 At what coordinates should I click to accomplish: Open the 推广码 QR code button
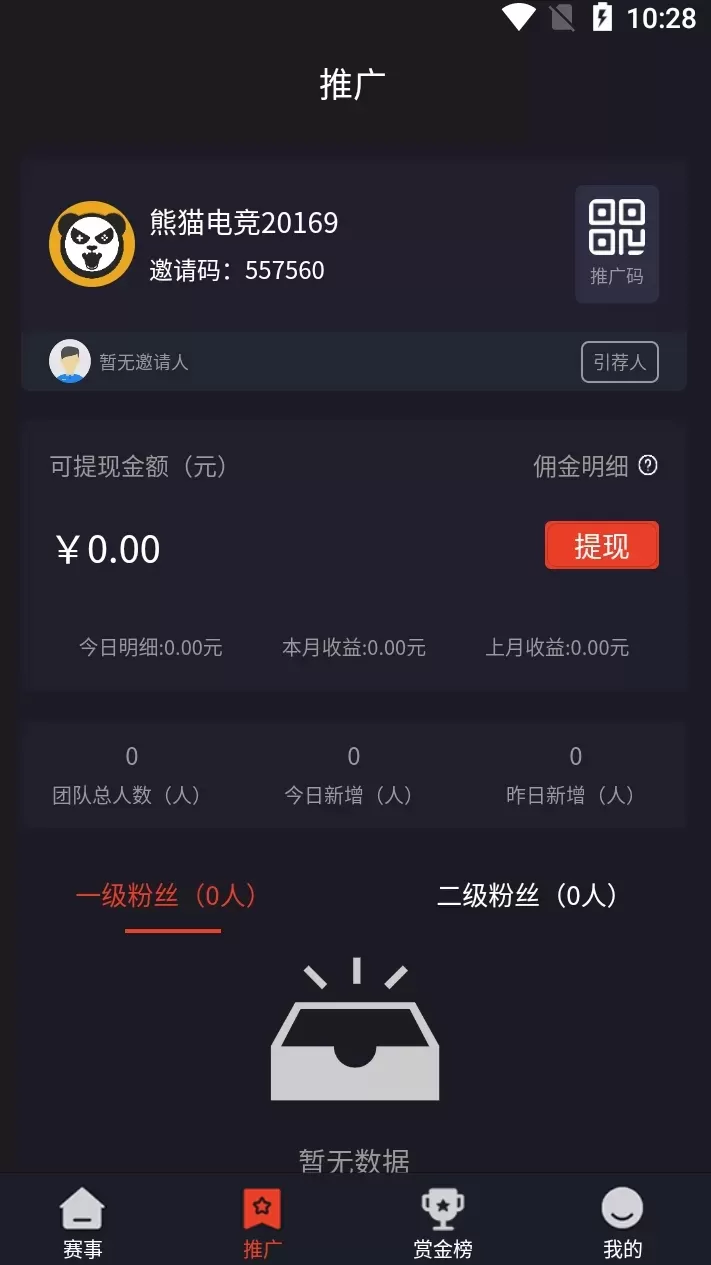[616, 243]
